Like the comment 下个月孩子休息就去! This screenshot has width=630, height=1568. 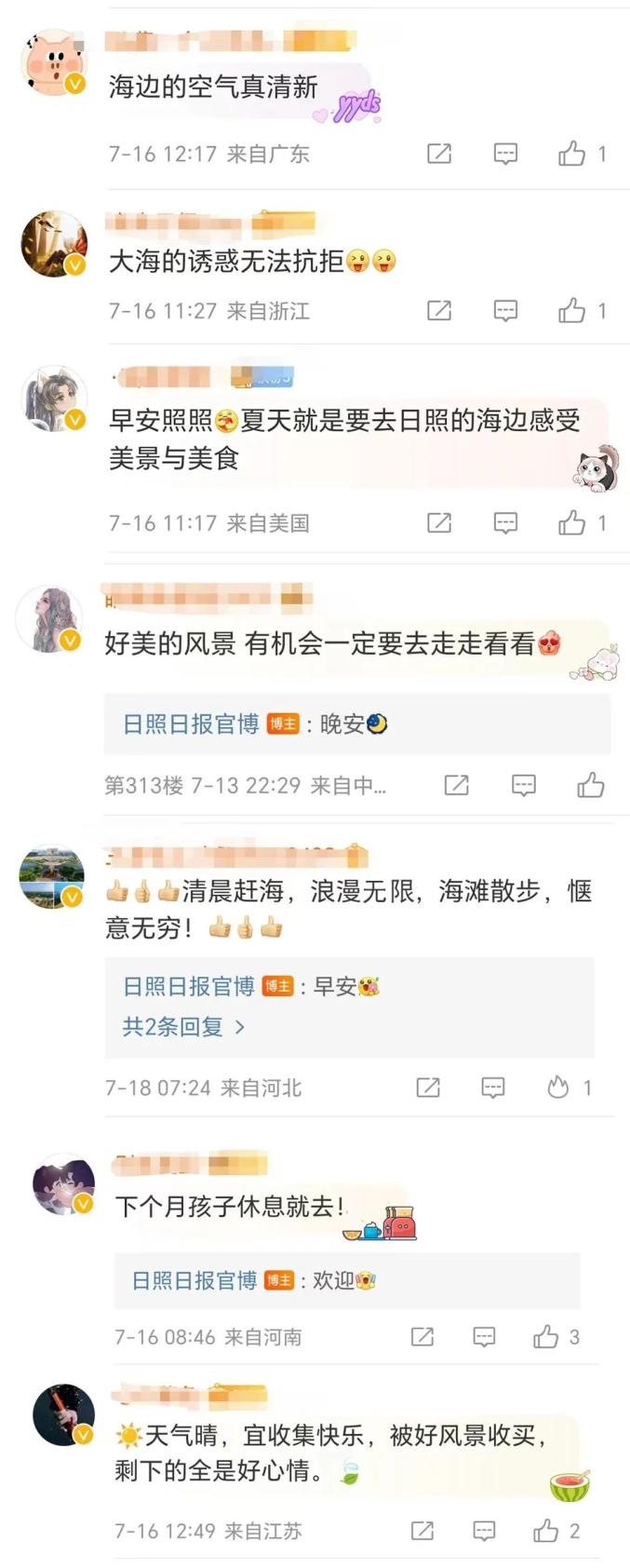click(x=546, y=1337)
